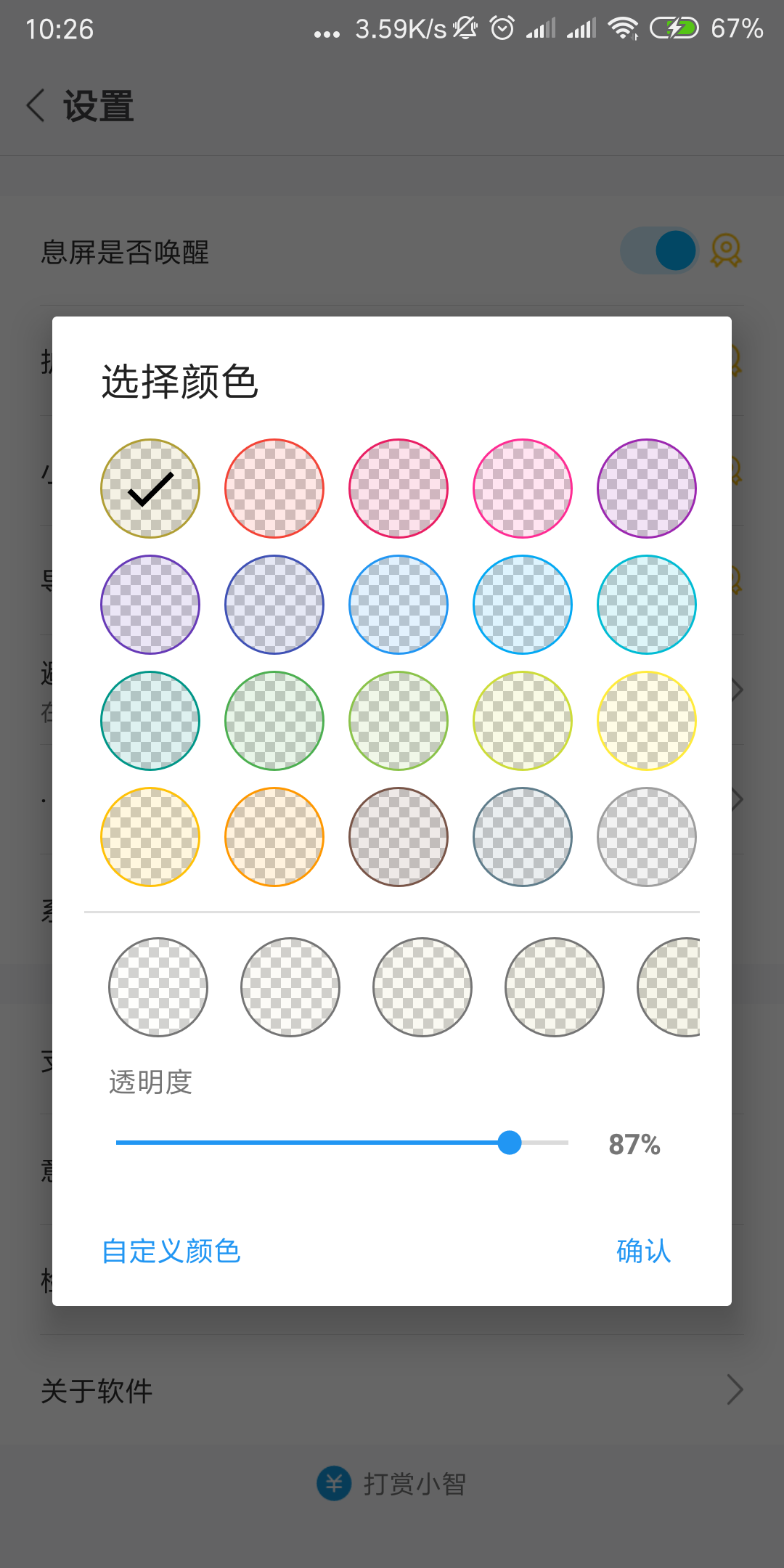The width and height of the screenshot is (784, 1568).
Task: Confirm the color selection with 确认
Action: pyautogui.click(x=642, y=1251)
